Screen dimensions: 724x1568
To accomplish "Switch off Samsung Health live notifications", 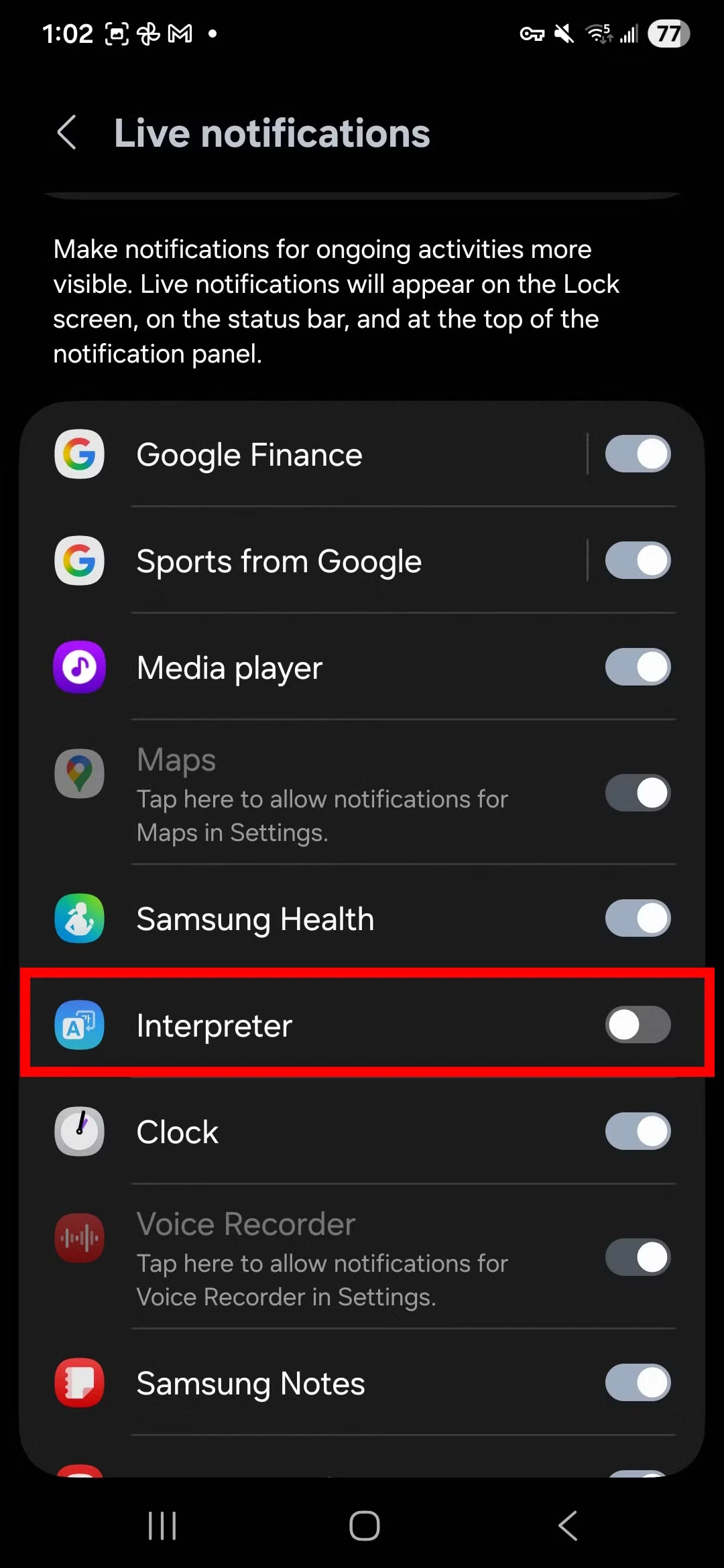I will [x=638, y=918].
